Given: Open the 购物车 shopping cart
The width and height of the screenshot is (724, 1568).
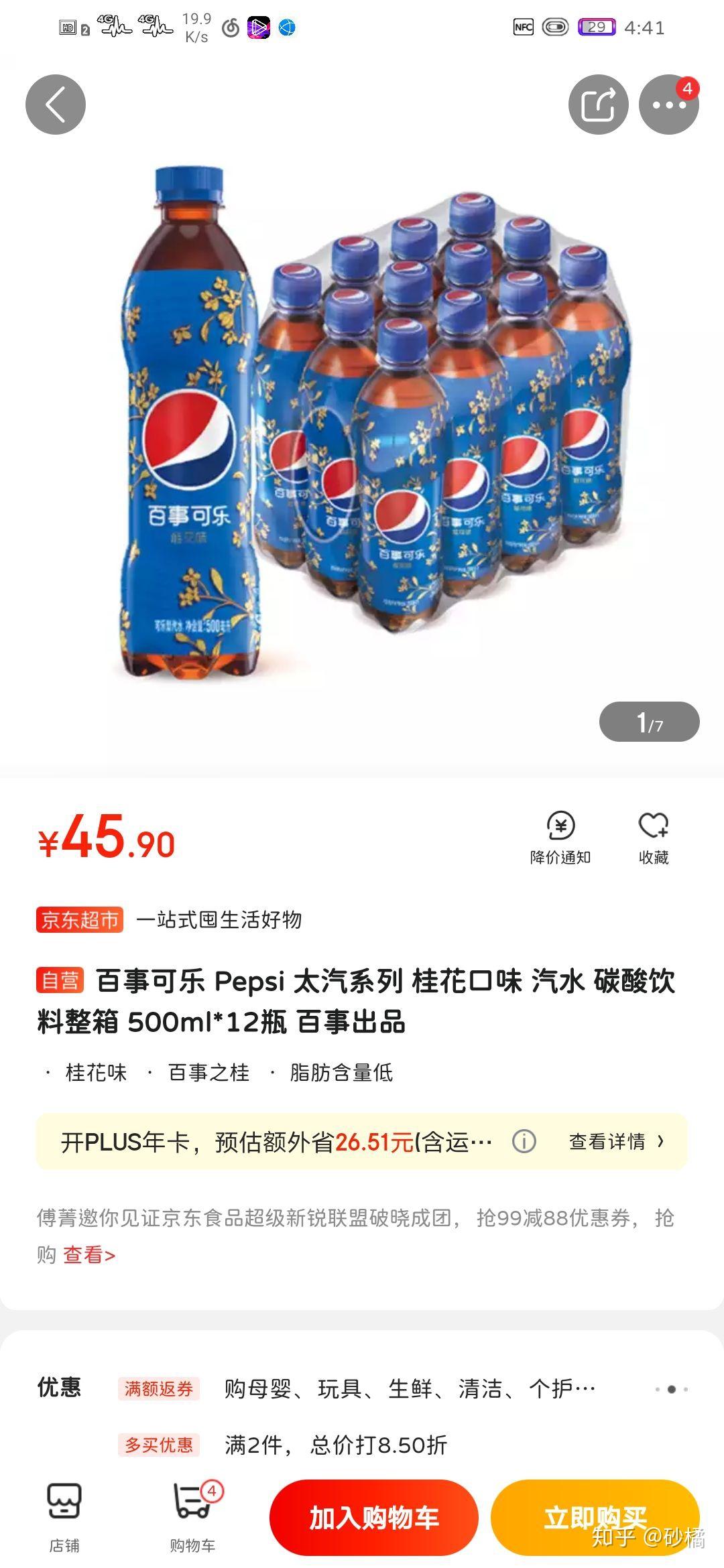Looking at the screenshot, I should pos(193,1516).
